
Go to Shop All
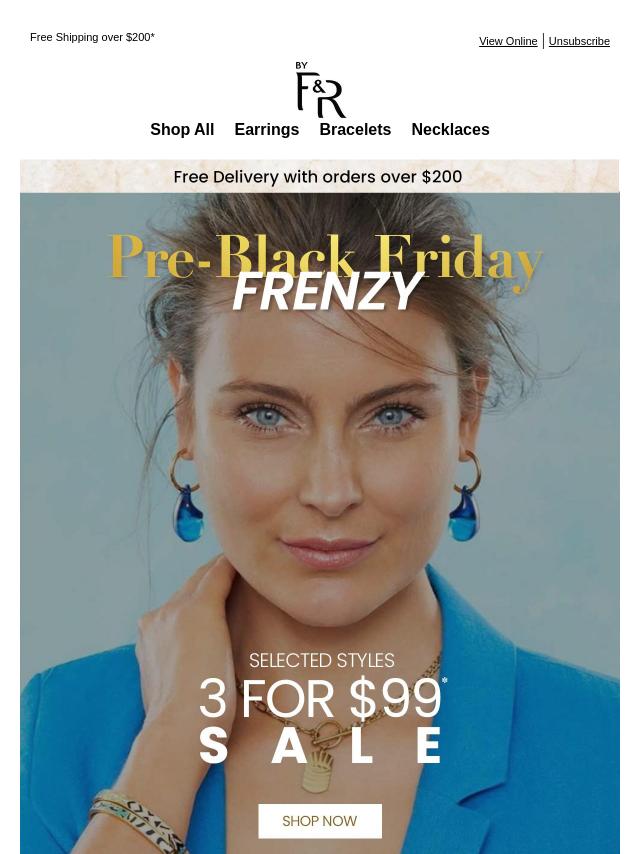pos(182,130)
